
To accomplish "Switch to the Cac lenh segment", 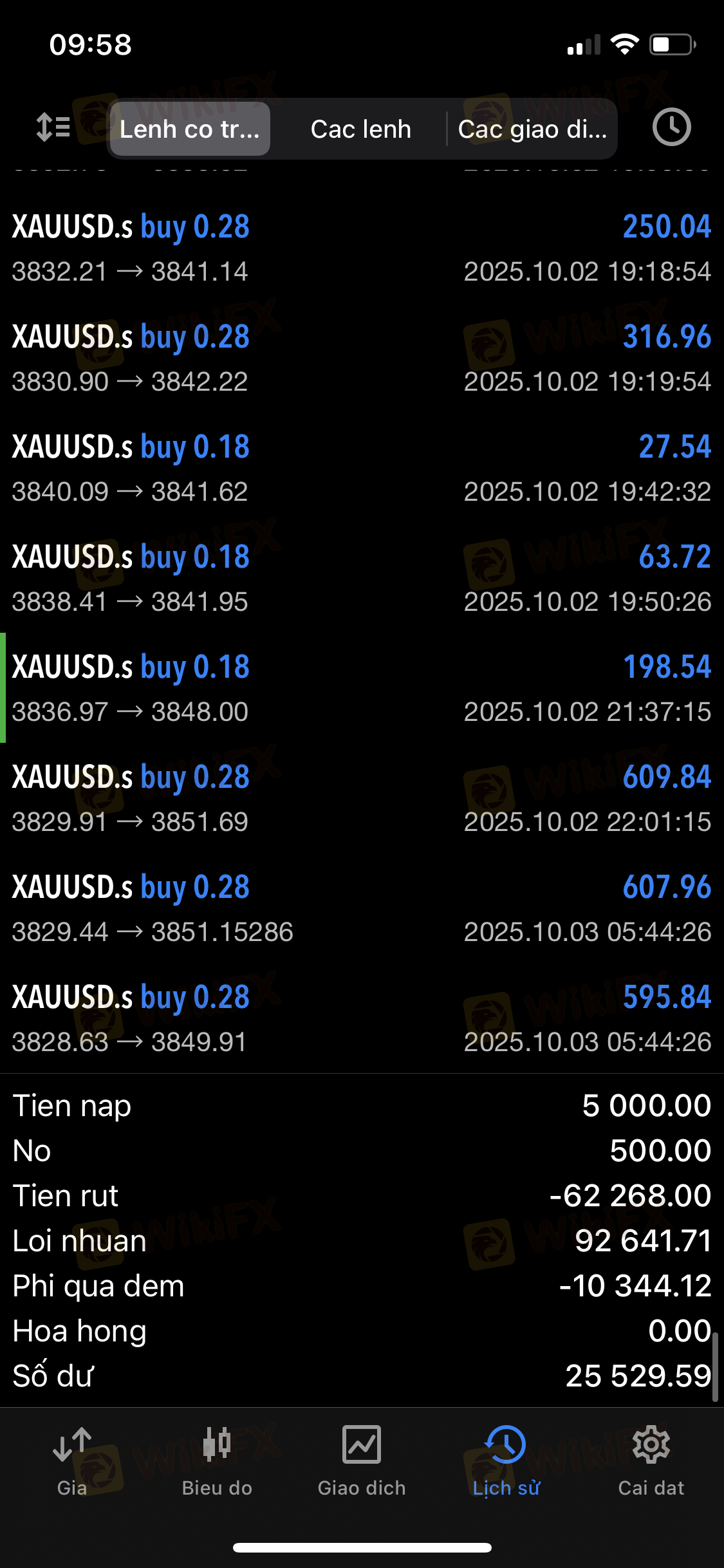I will (x=360, y=129).
